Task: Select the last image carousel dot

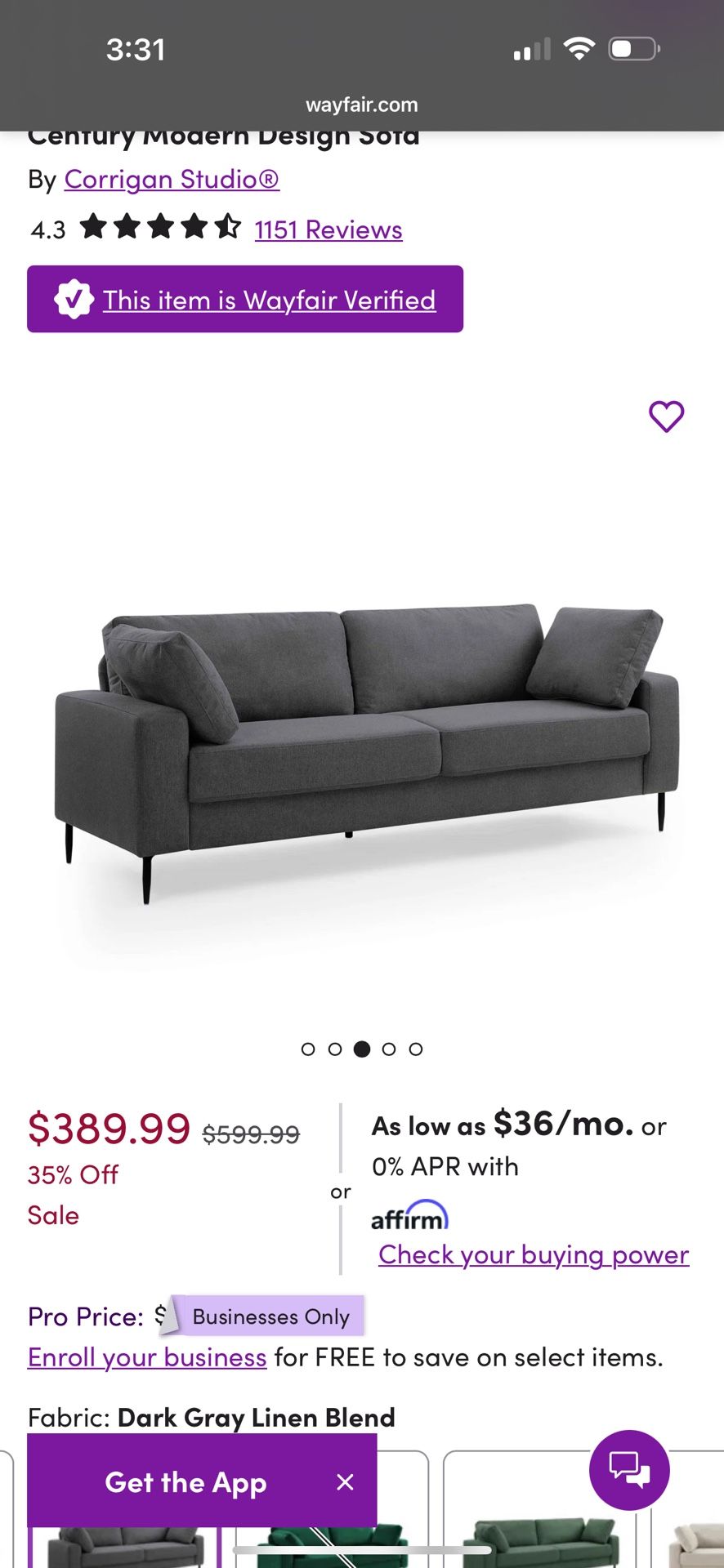Action: coord(416,1049)
